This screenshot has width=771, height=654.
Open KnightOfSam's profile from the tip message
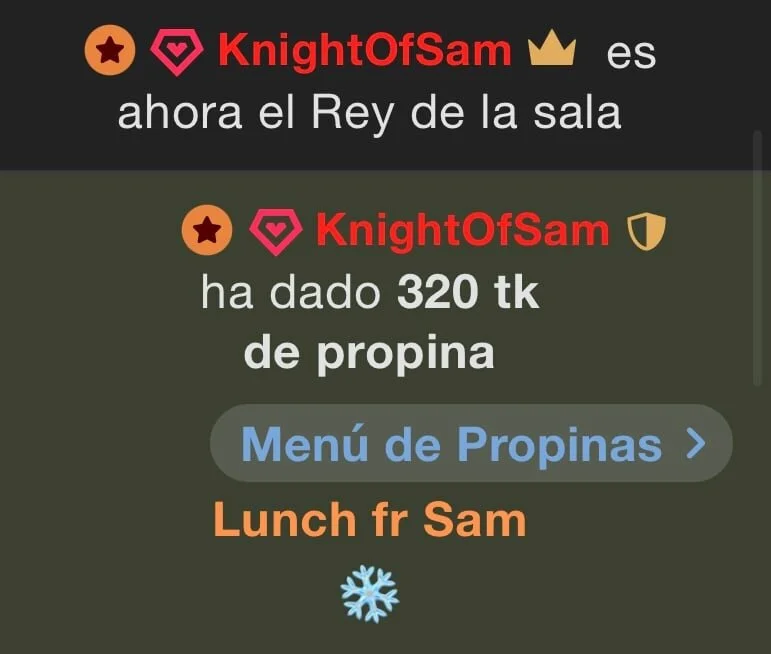[x=462, y=231]
